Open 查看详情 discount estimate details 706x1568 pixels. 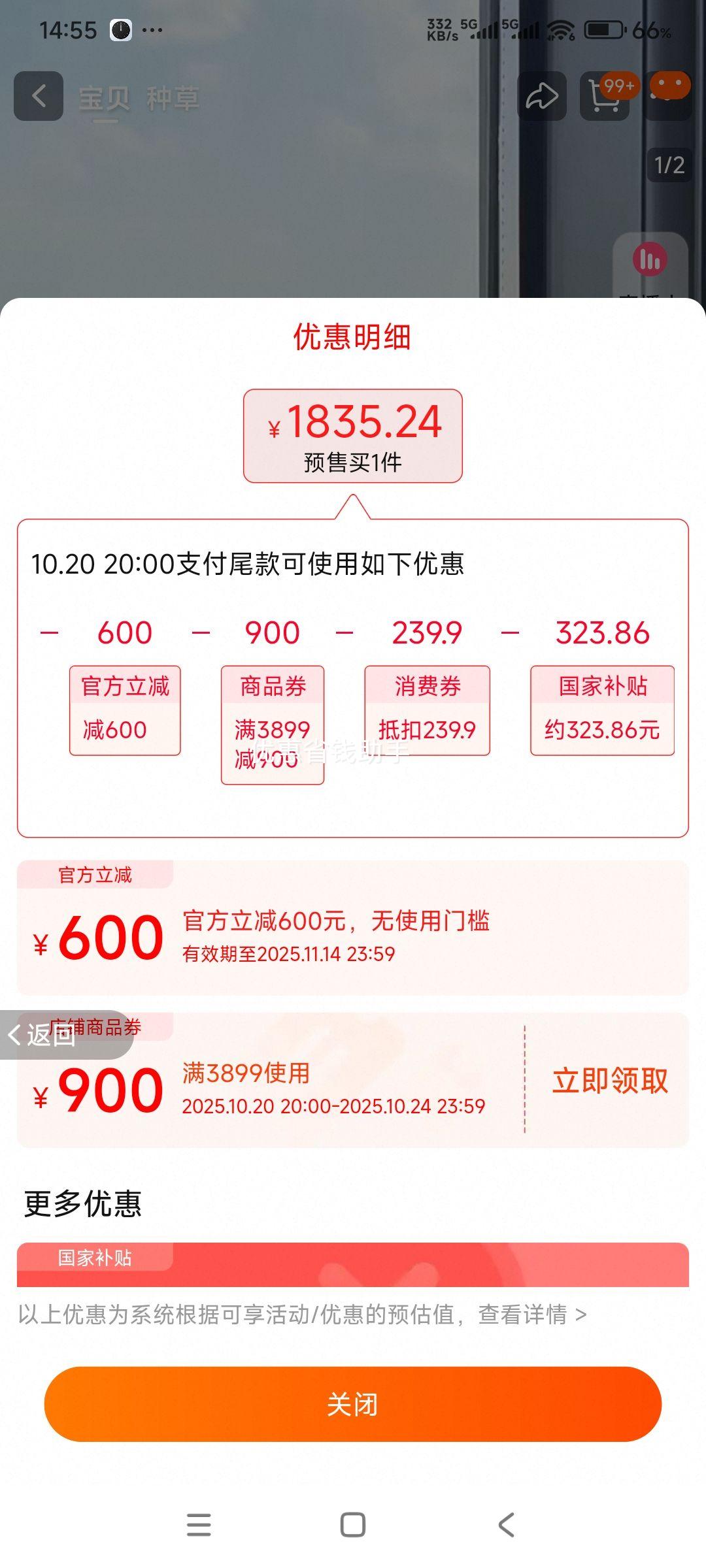click(x=532, y=1315)
